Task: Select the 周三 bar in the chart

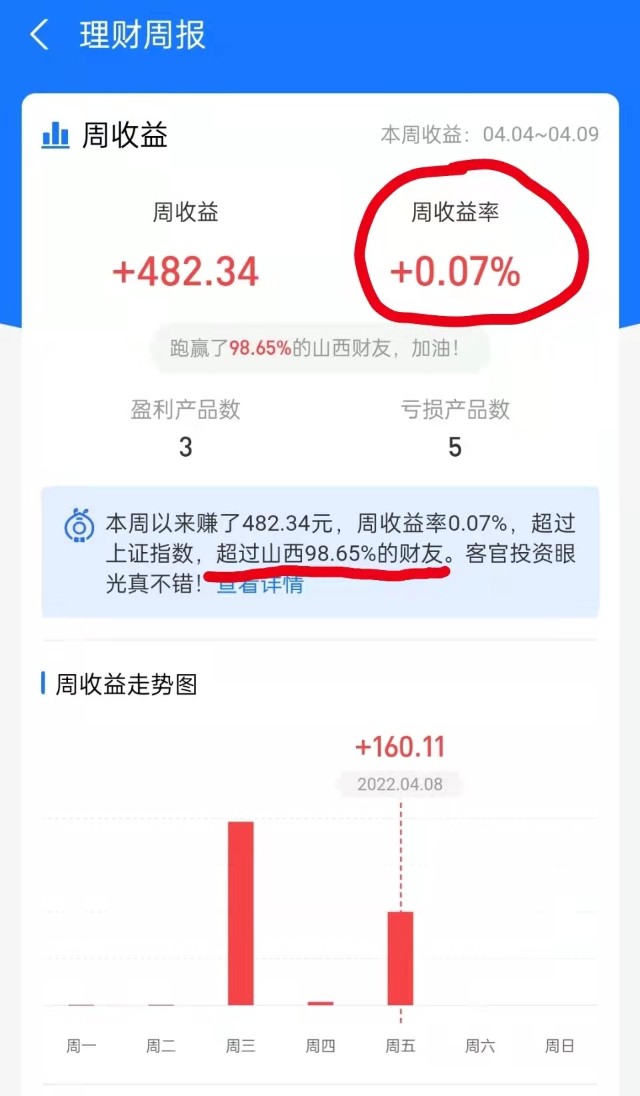Action: point(241,912)
